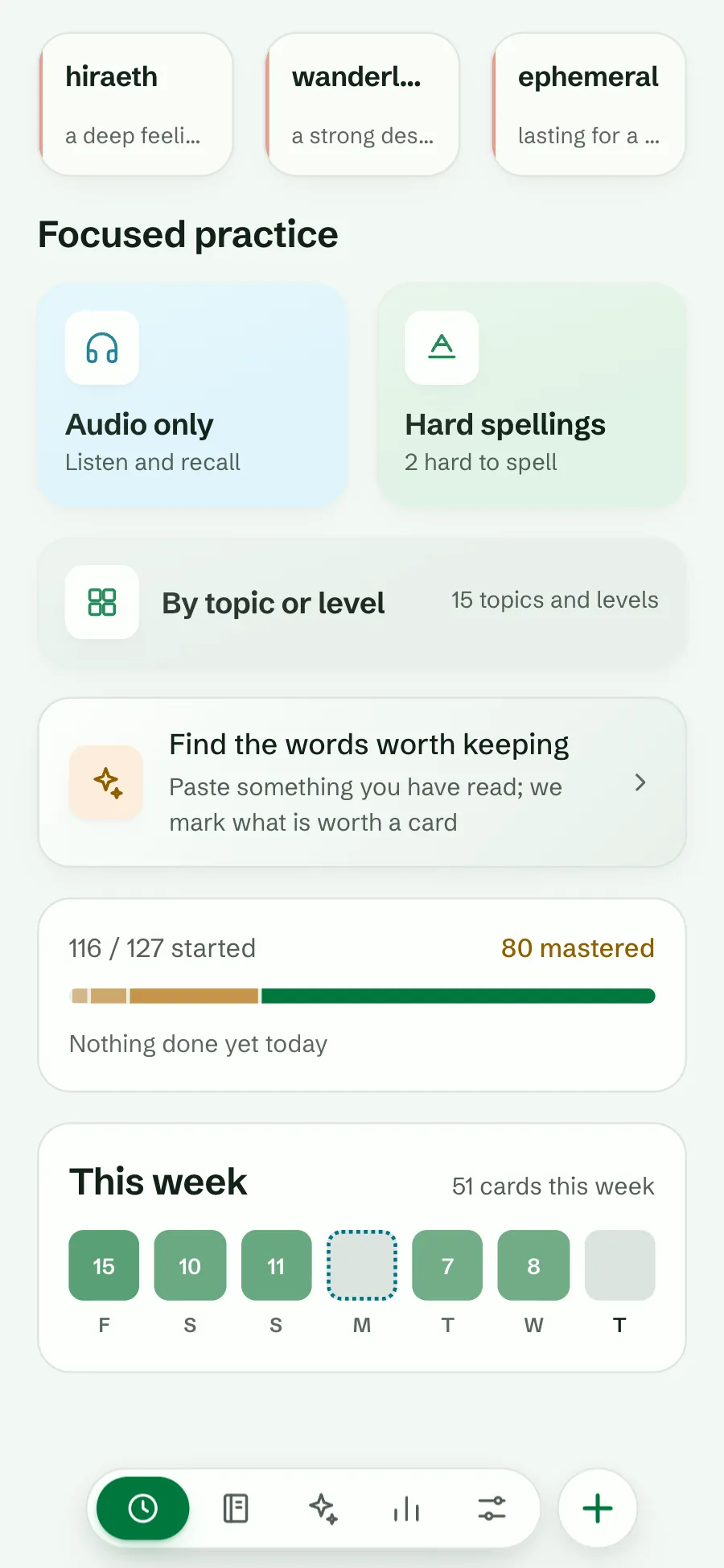Select Saturday with 10 cards
The image size is (724, 1568).
click(x=190, y=1265)
